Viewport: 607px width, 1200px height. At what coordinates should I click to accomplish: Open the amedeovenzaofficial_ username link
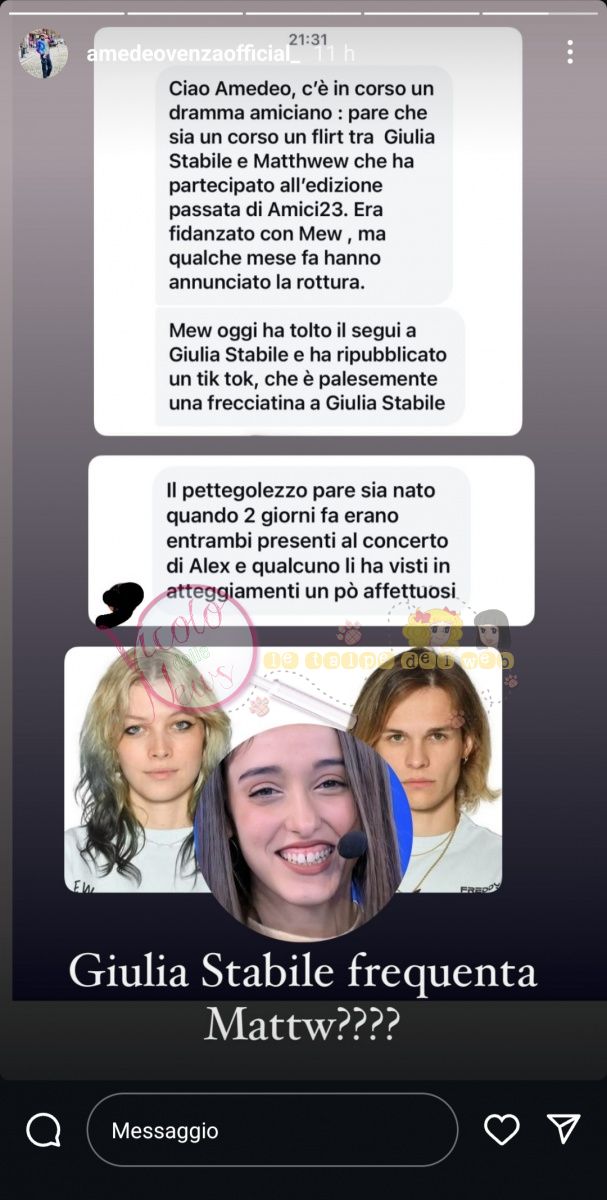coord(186,54)
